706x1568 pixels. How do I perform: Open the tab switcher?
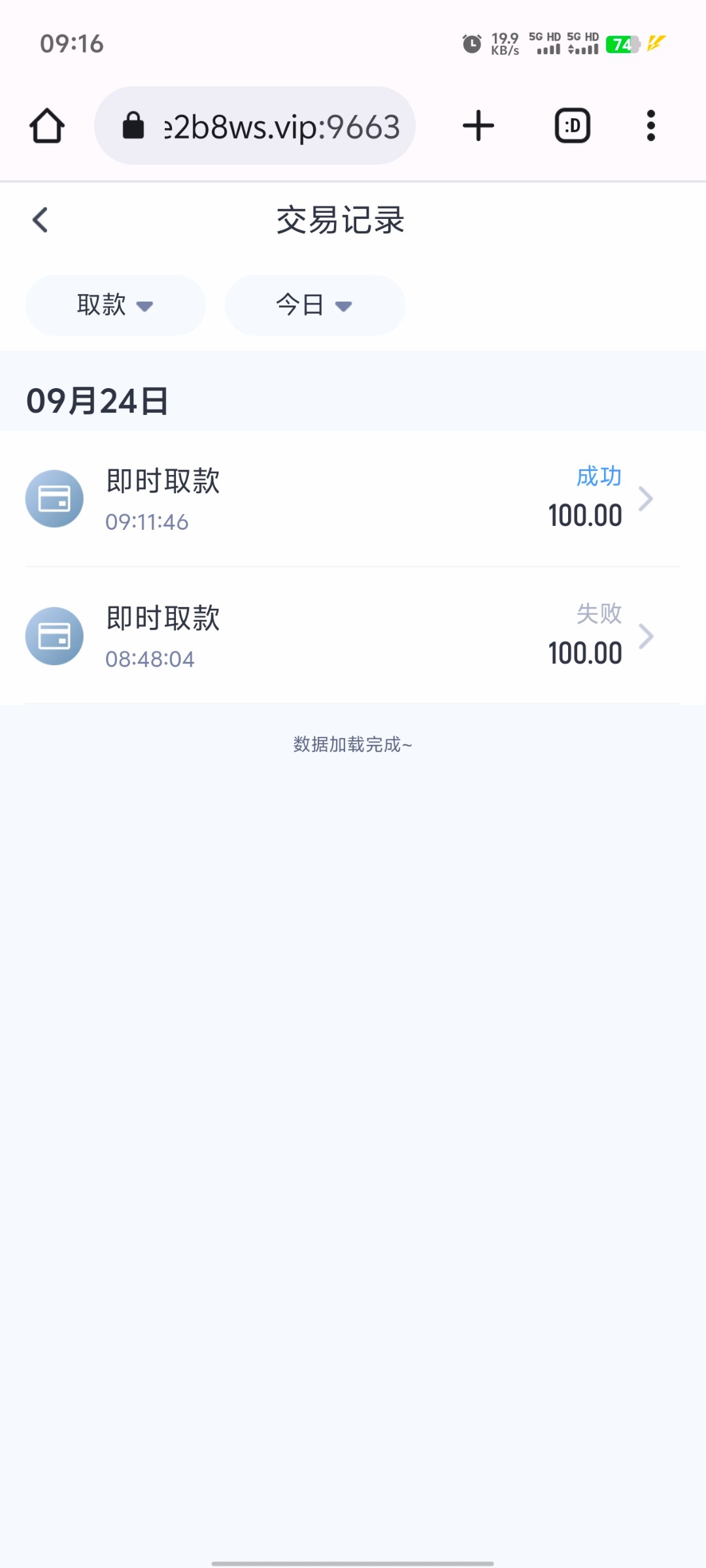coord(573,125)
